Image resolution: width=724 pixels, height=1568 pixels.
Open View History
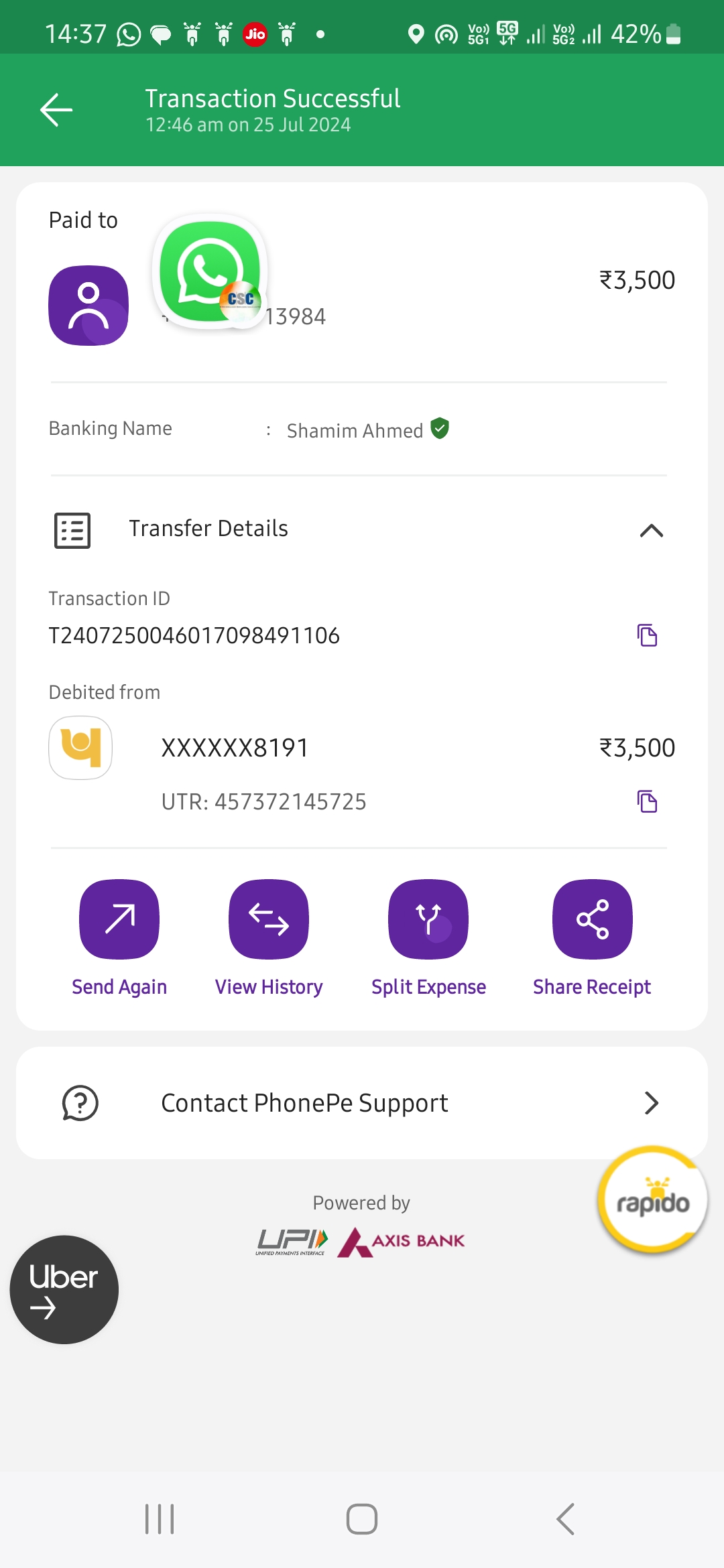tap(269, 938)
